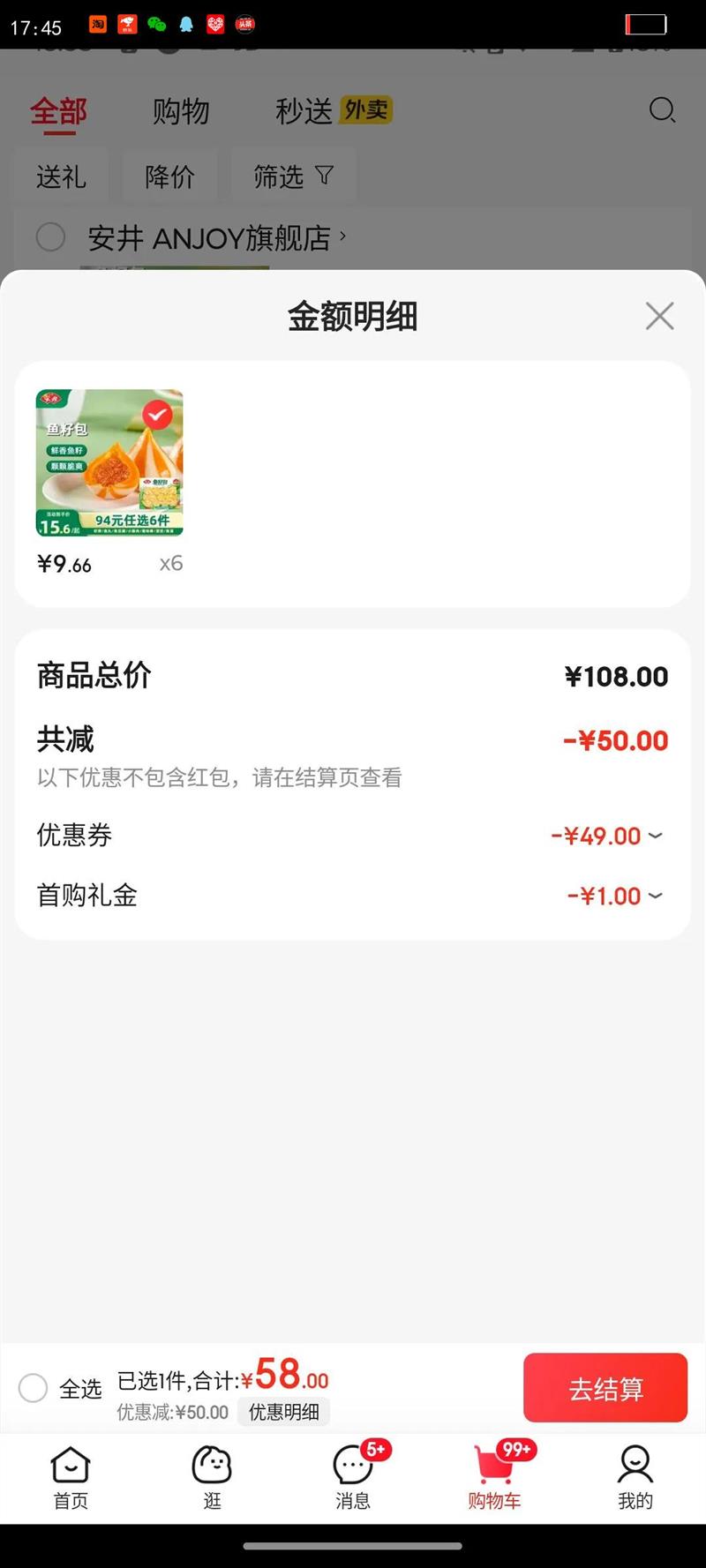This screenshot has width=706, height=1568.
Task: Check the battery indicator in status bar
Action: pyautogui.click(x=645, y=24)
